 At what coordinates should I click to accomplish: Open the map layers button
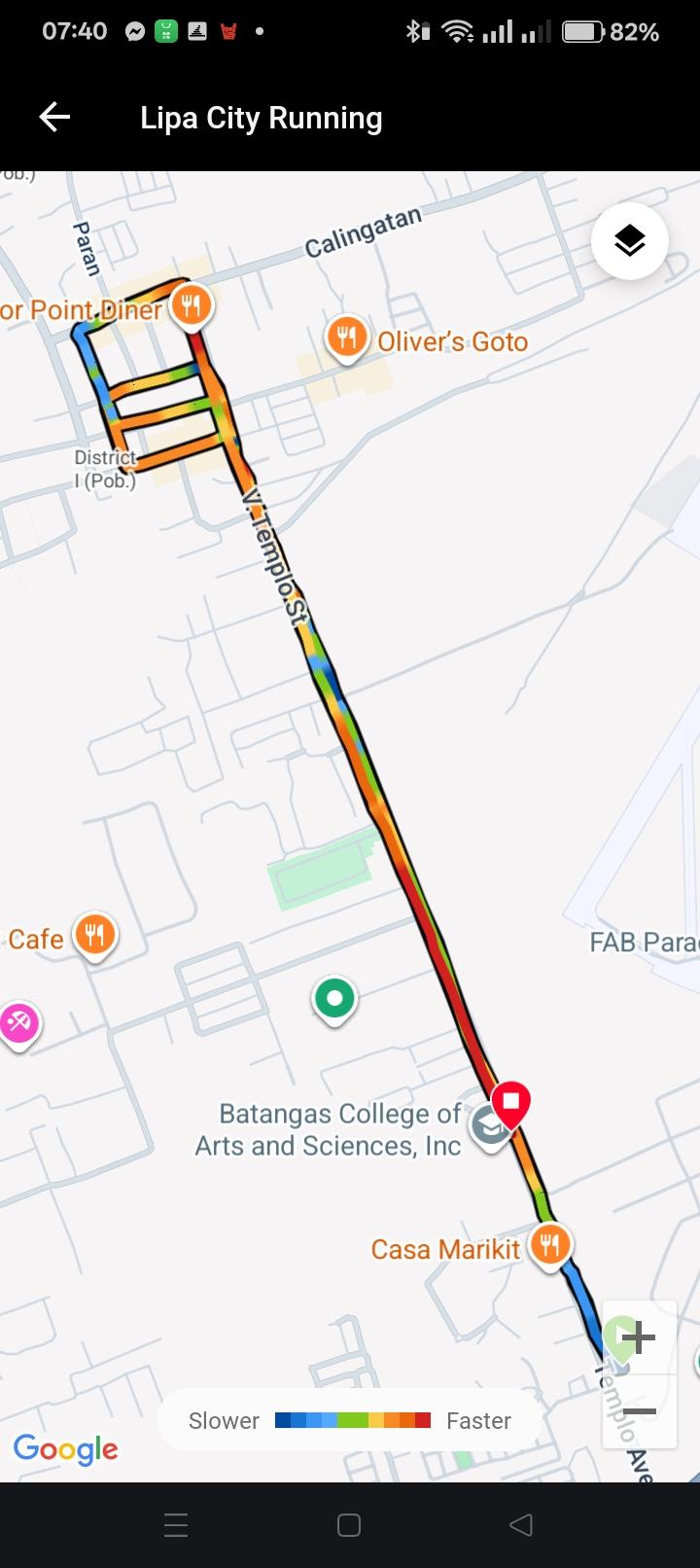(x=630, y=240)
